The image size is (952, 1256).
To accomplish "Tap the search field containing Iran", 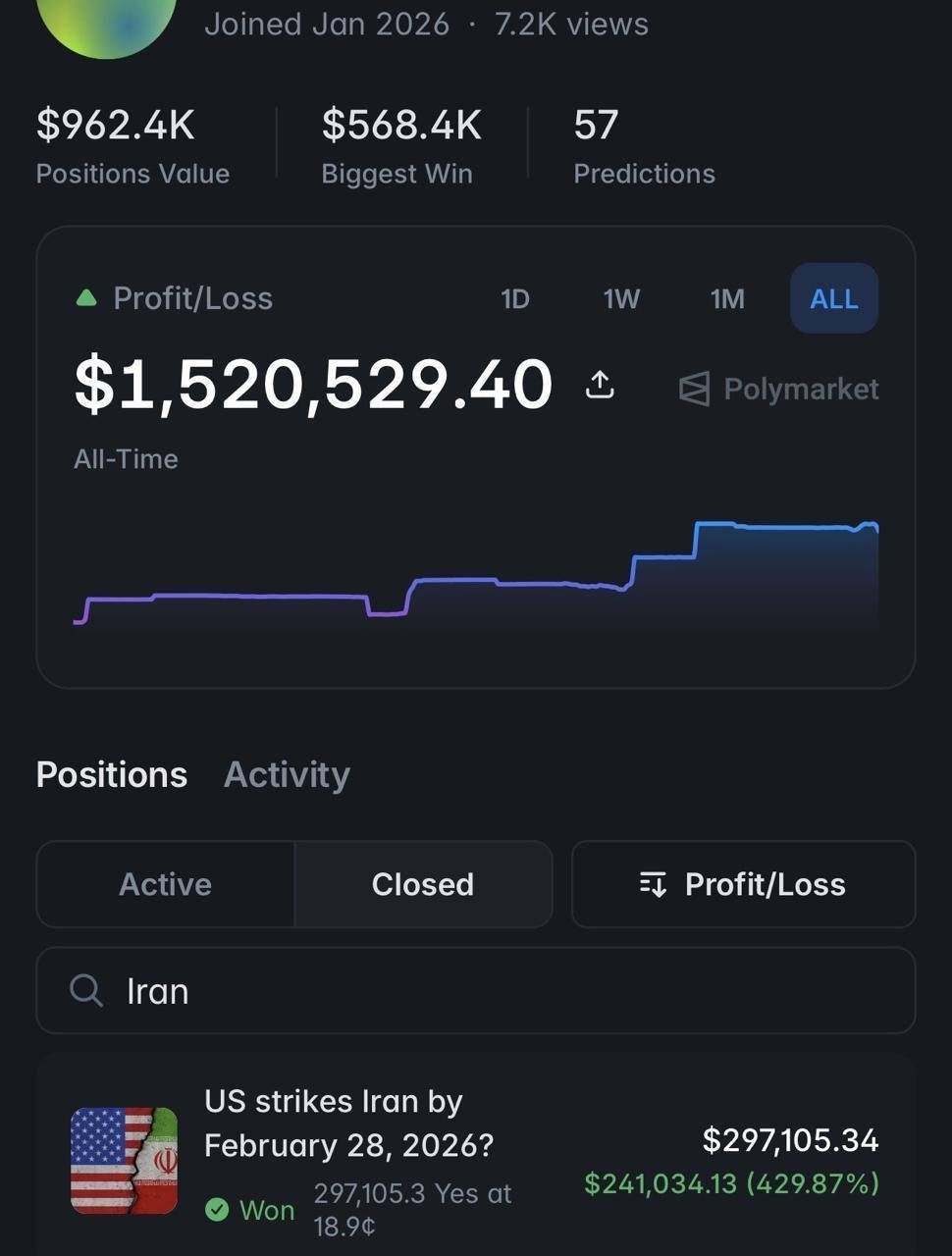I will coord(475,991).
